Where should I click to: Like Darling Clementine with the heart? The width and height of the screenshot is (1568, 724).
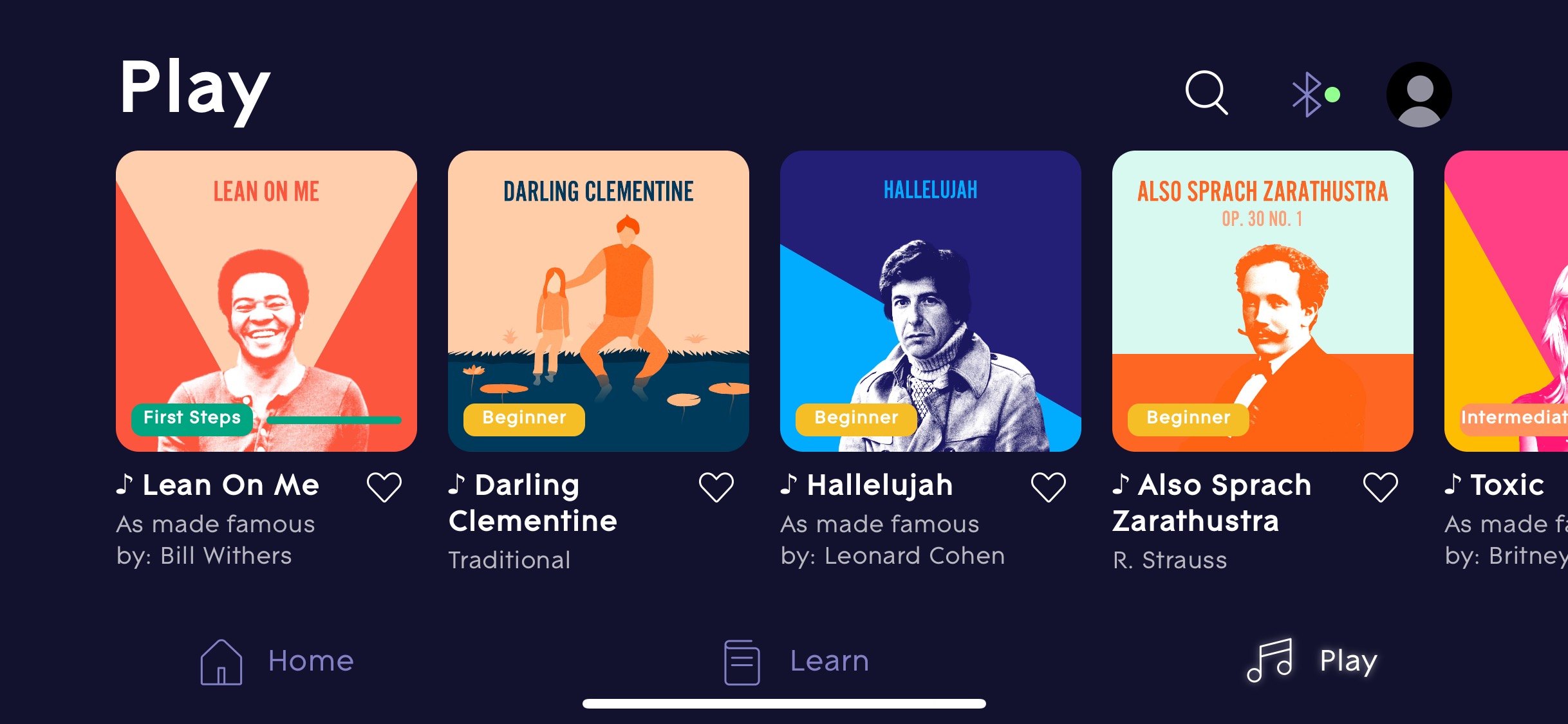tap(716, 487)
